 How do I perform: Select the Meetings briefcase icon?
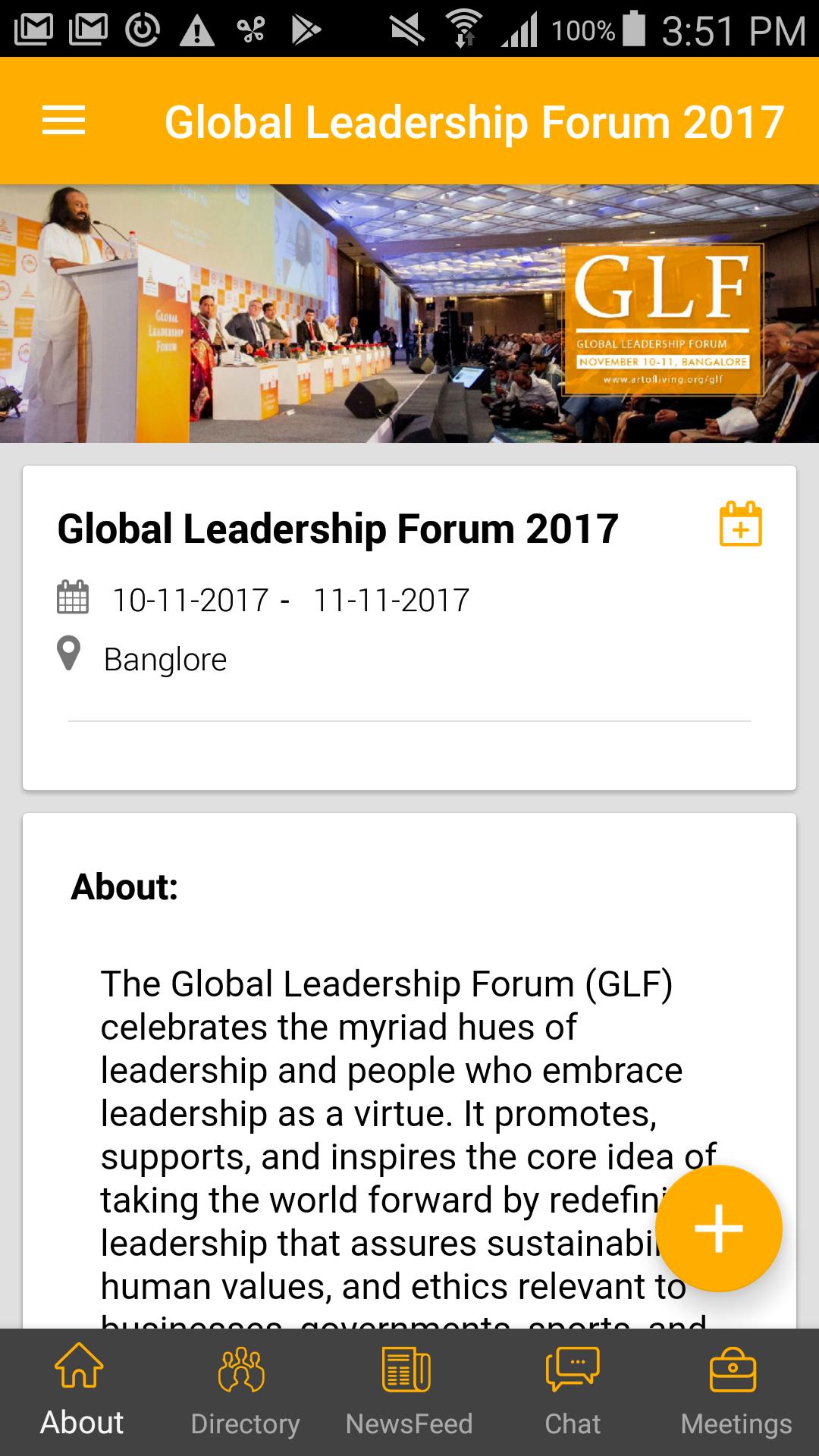[x=736, y=1373]
